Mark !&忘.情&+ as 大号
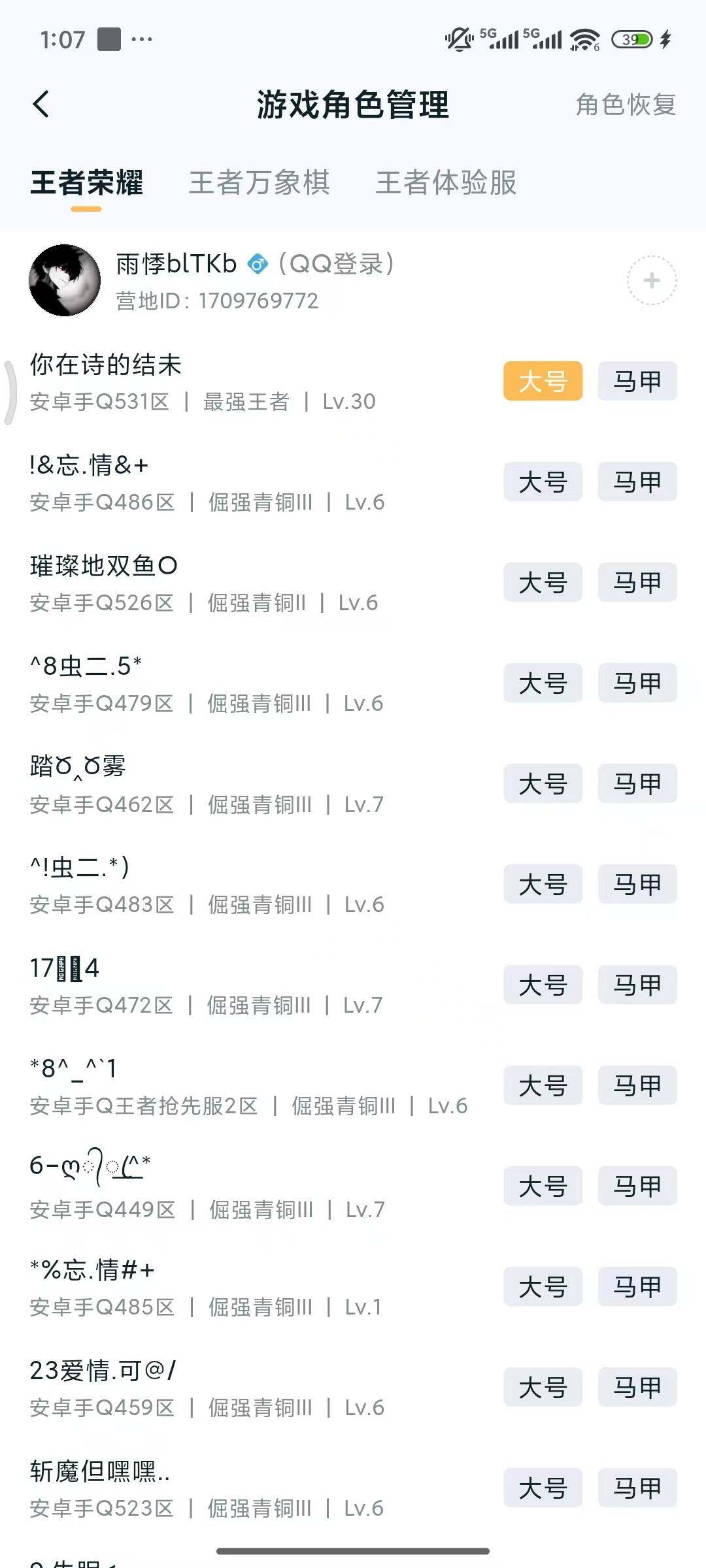The width and height of the screenshot is (706, 1568). pyautogui.click(x=543, y=482)
